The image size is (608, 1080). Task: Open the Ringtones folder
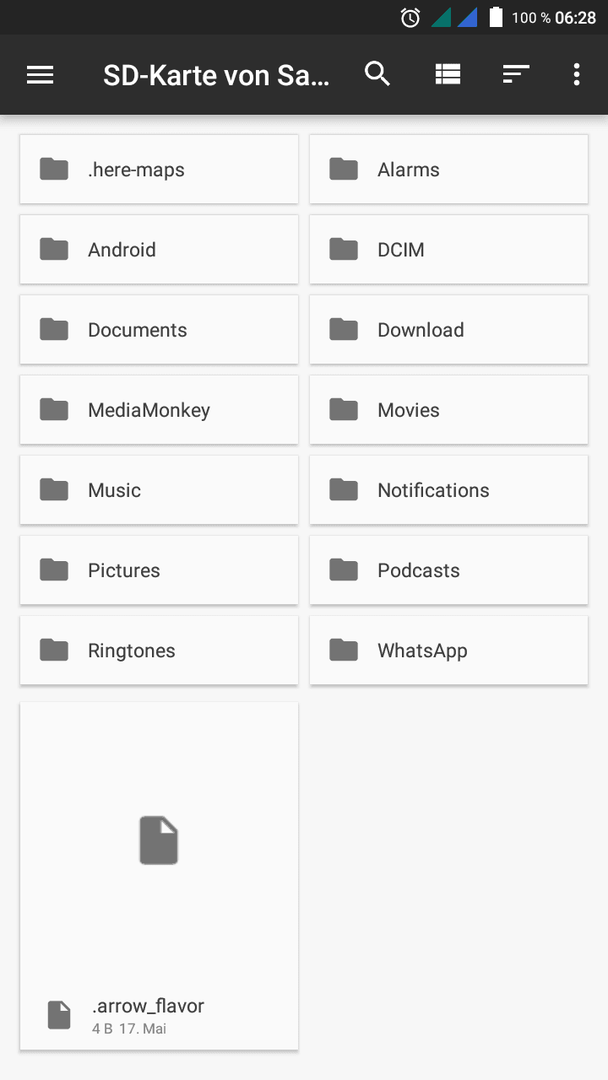point(159,650)
